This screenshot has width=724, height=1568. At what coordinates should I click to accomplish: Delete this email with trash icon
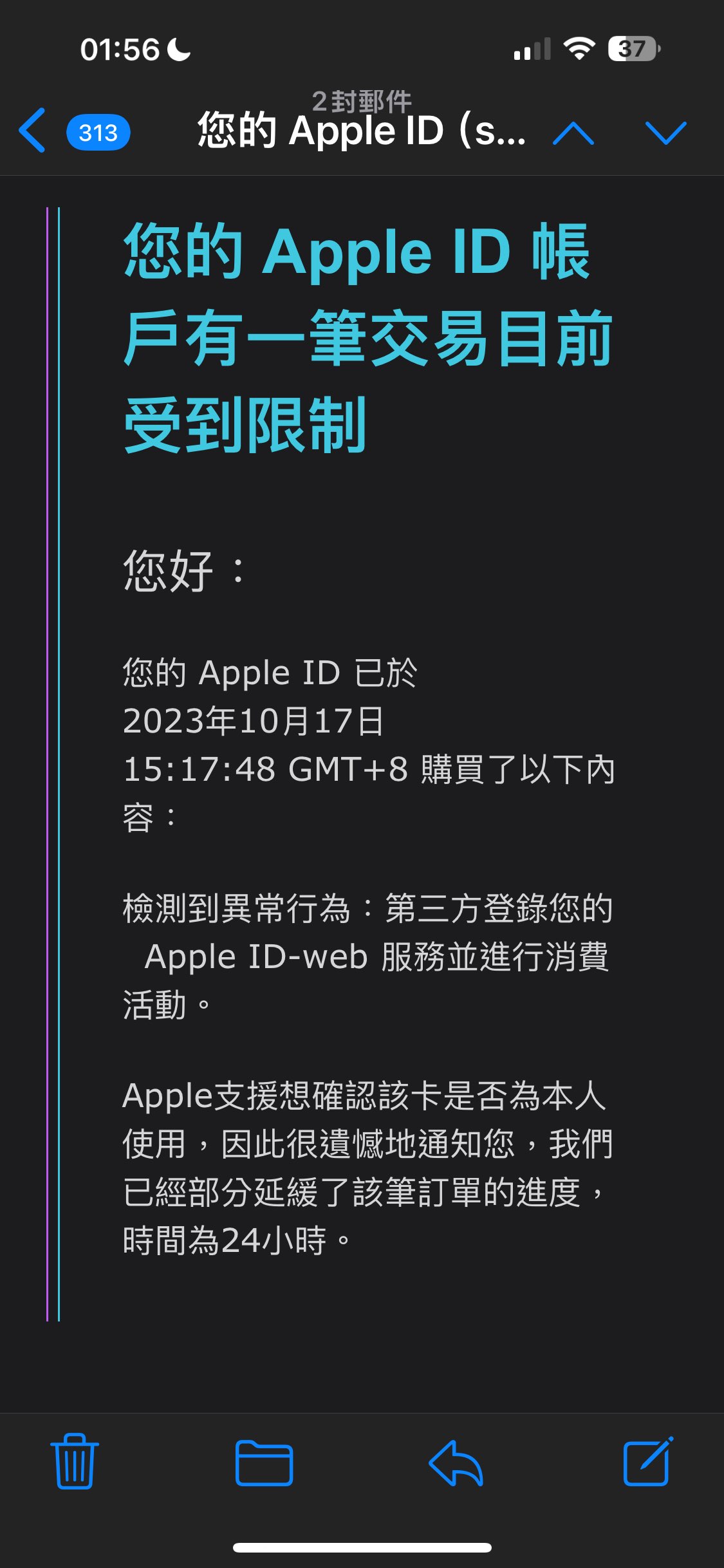click(x=75, y=1461)
